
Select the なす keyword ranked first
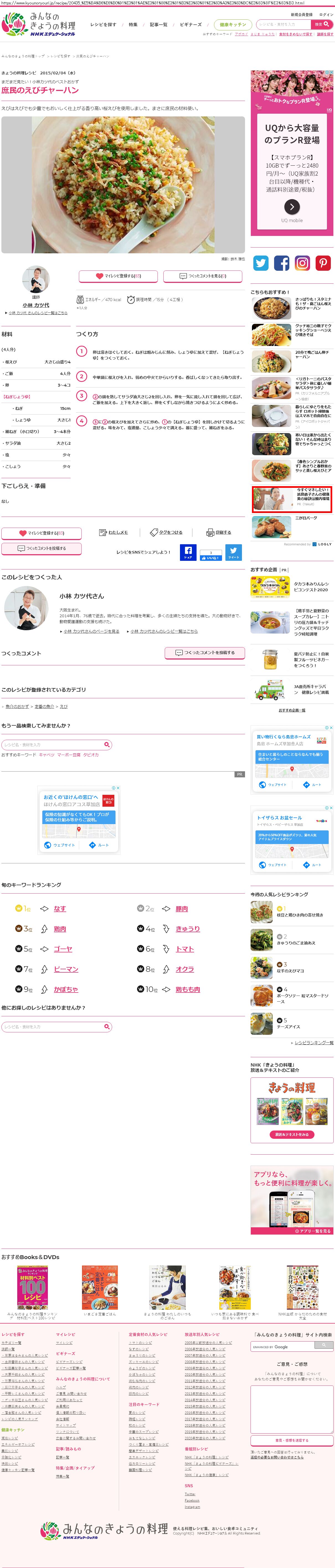point(60,909)
